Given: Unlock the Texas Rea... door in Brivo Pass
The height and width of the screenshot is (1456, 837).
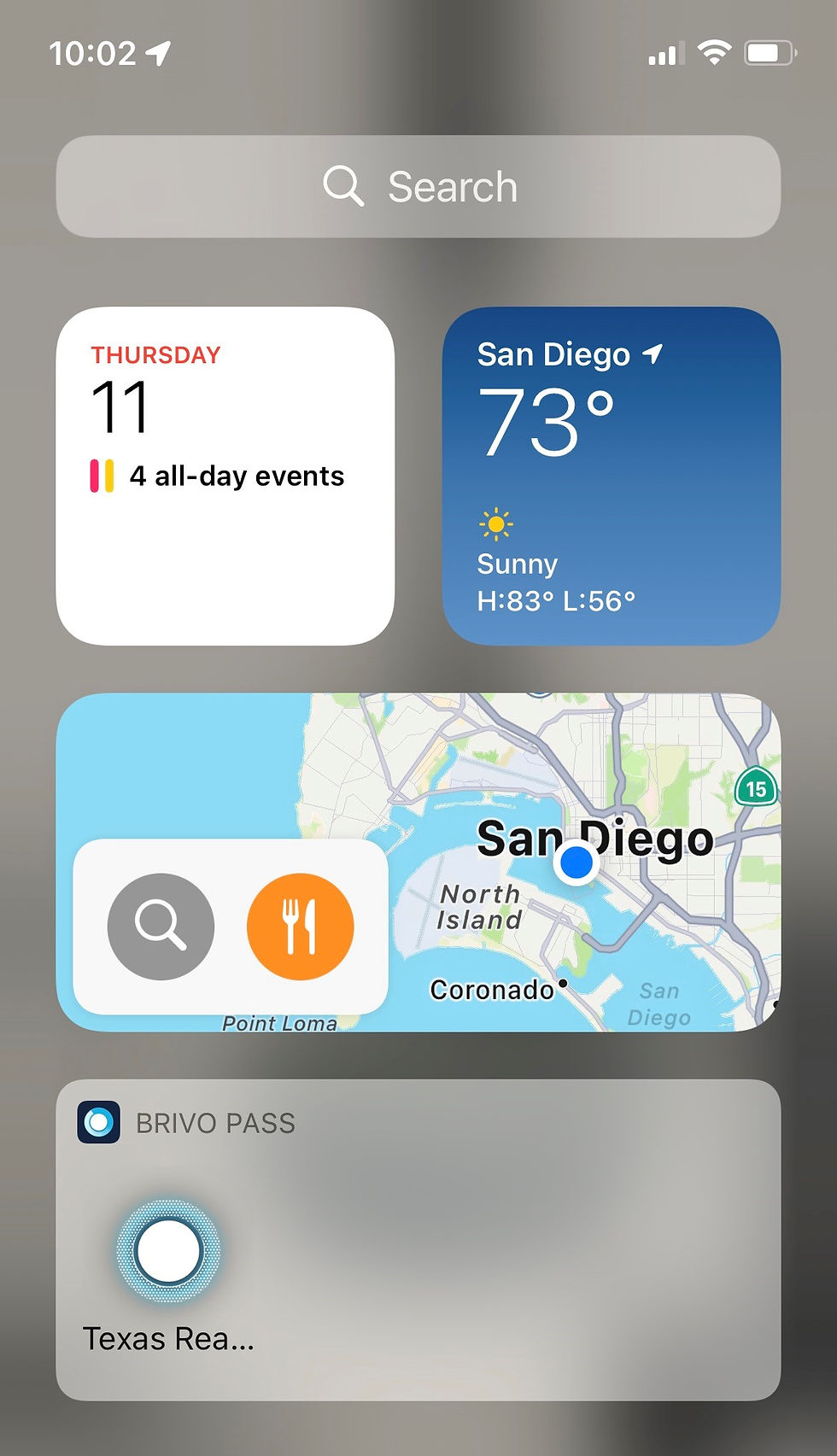Looking at the screenshot, I should click(168, 1251).
